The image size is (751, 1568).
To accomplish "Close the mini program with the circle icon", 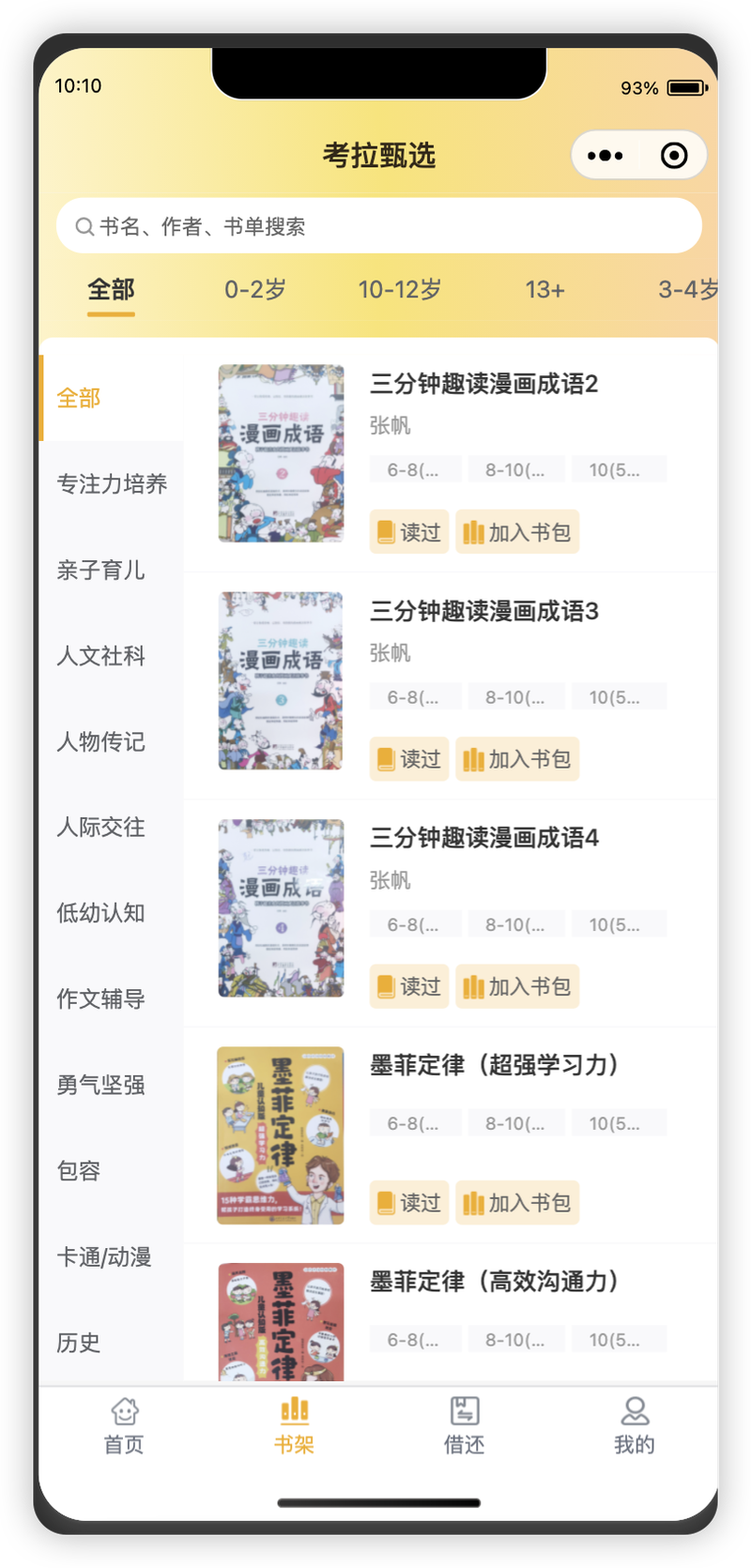I will point(674,156).
